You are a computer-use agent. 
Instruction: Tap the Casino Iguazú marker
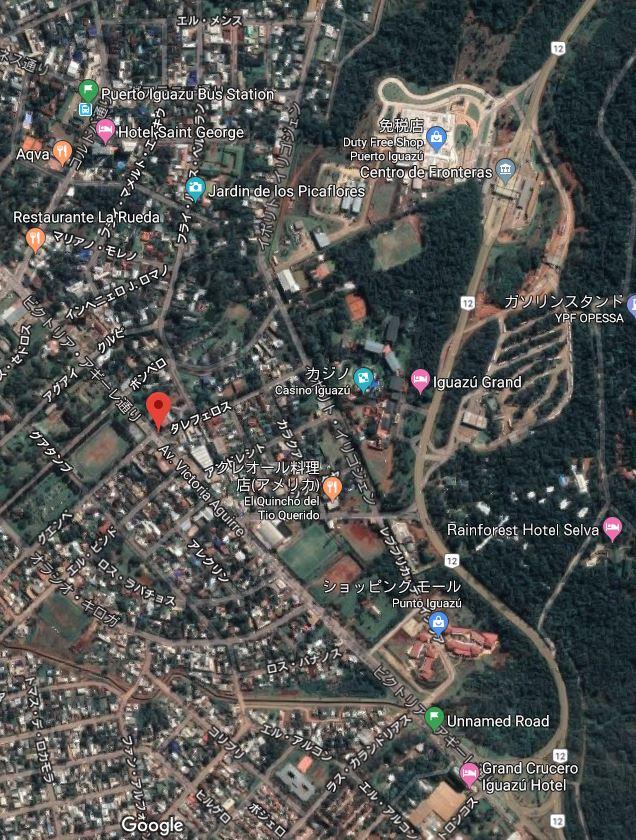[364, 380]
